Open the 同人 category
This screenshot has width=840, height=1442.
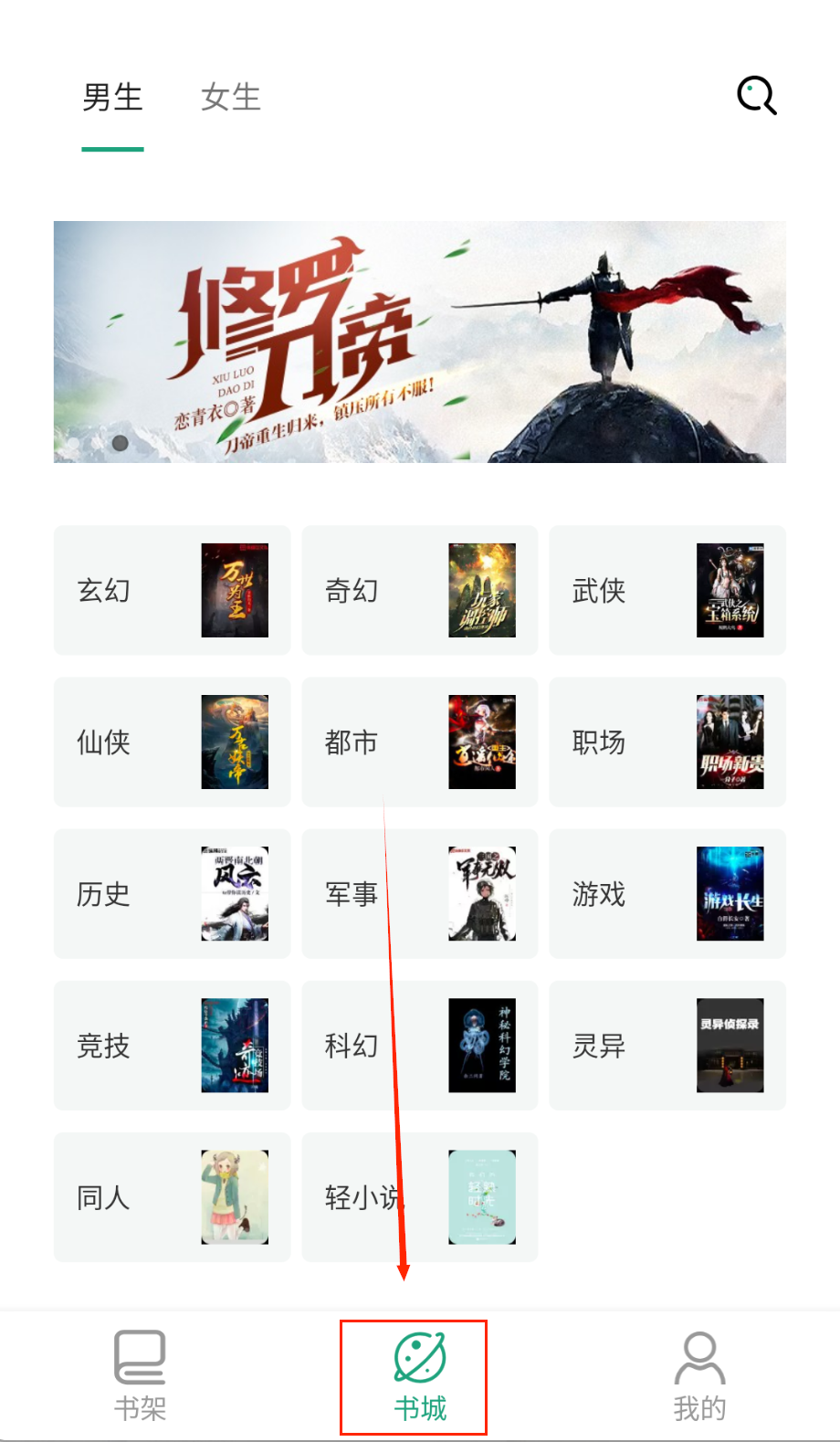coord(172,1196)
